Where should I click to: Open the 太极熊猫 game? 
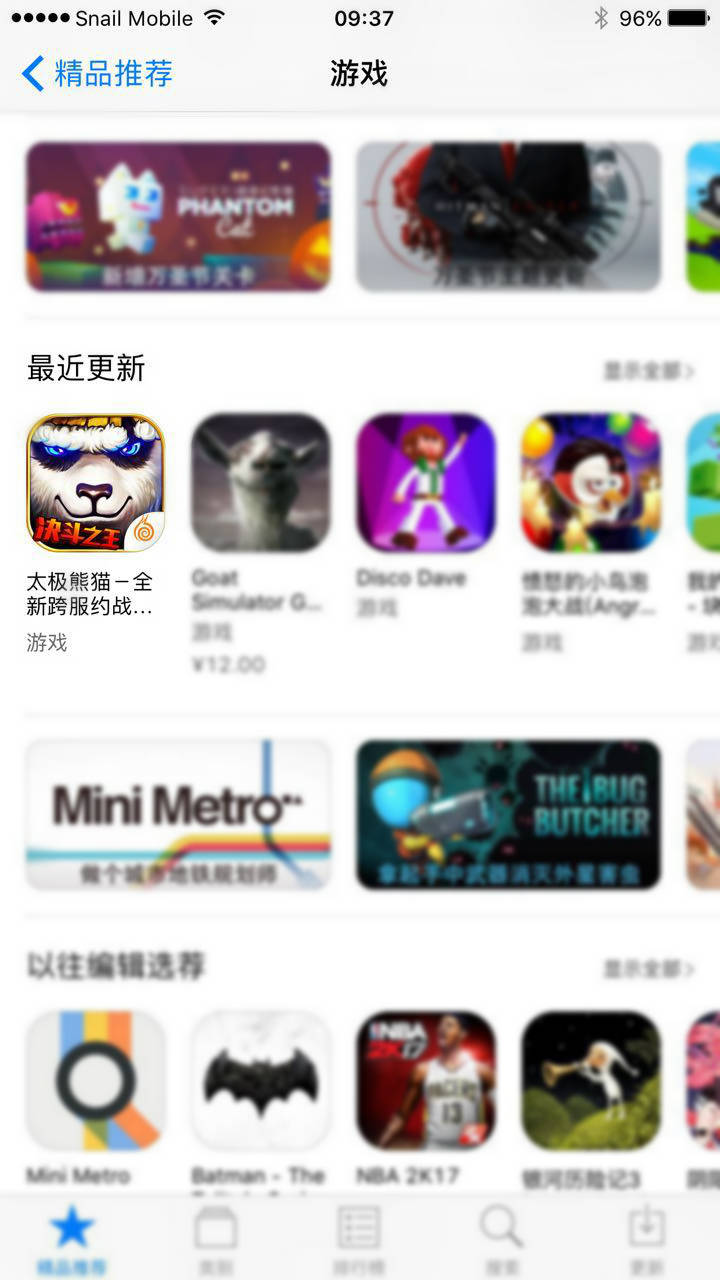[x=96, y=483]
